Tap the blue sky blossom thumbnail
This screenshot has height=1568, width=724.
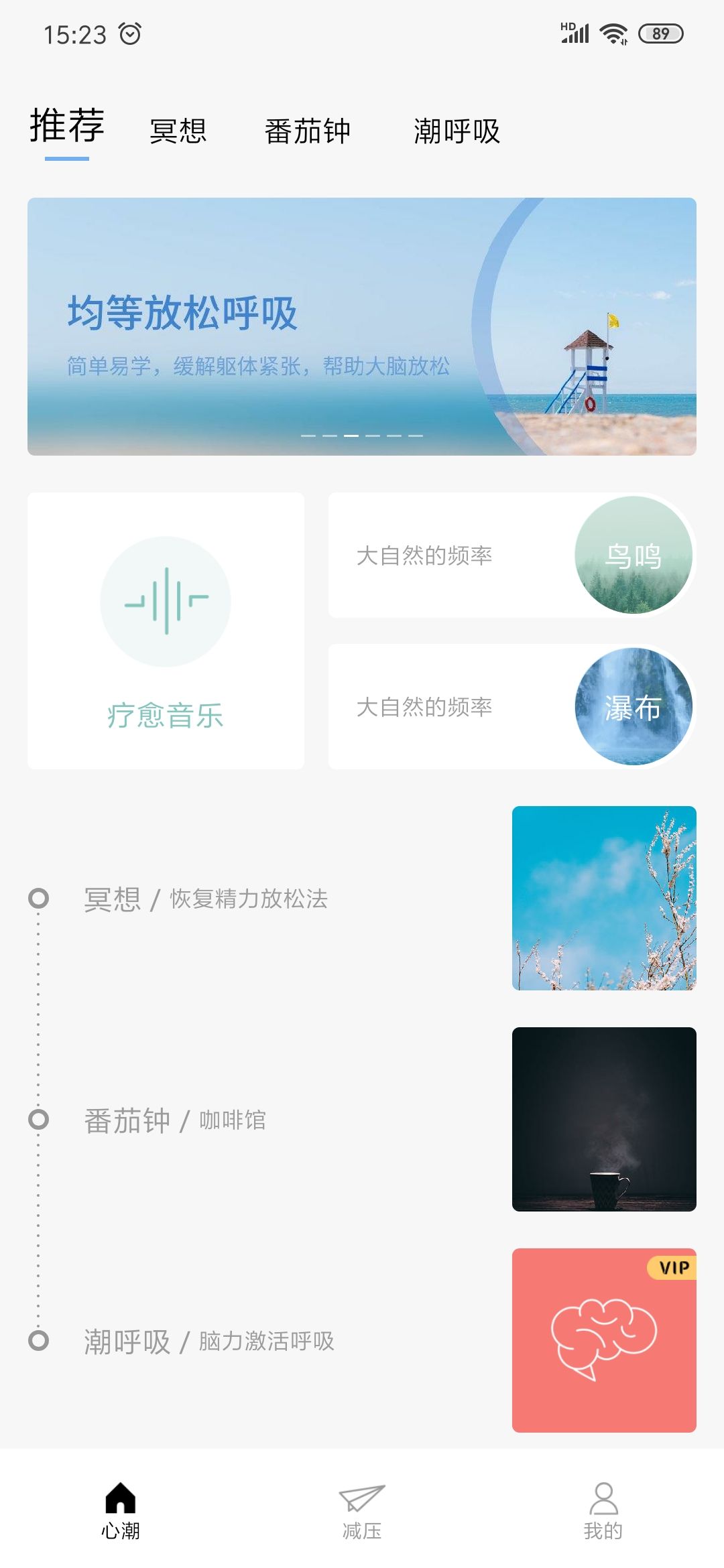click(x=604, y=898)
